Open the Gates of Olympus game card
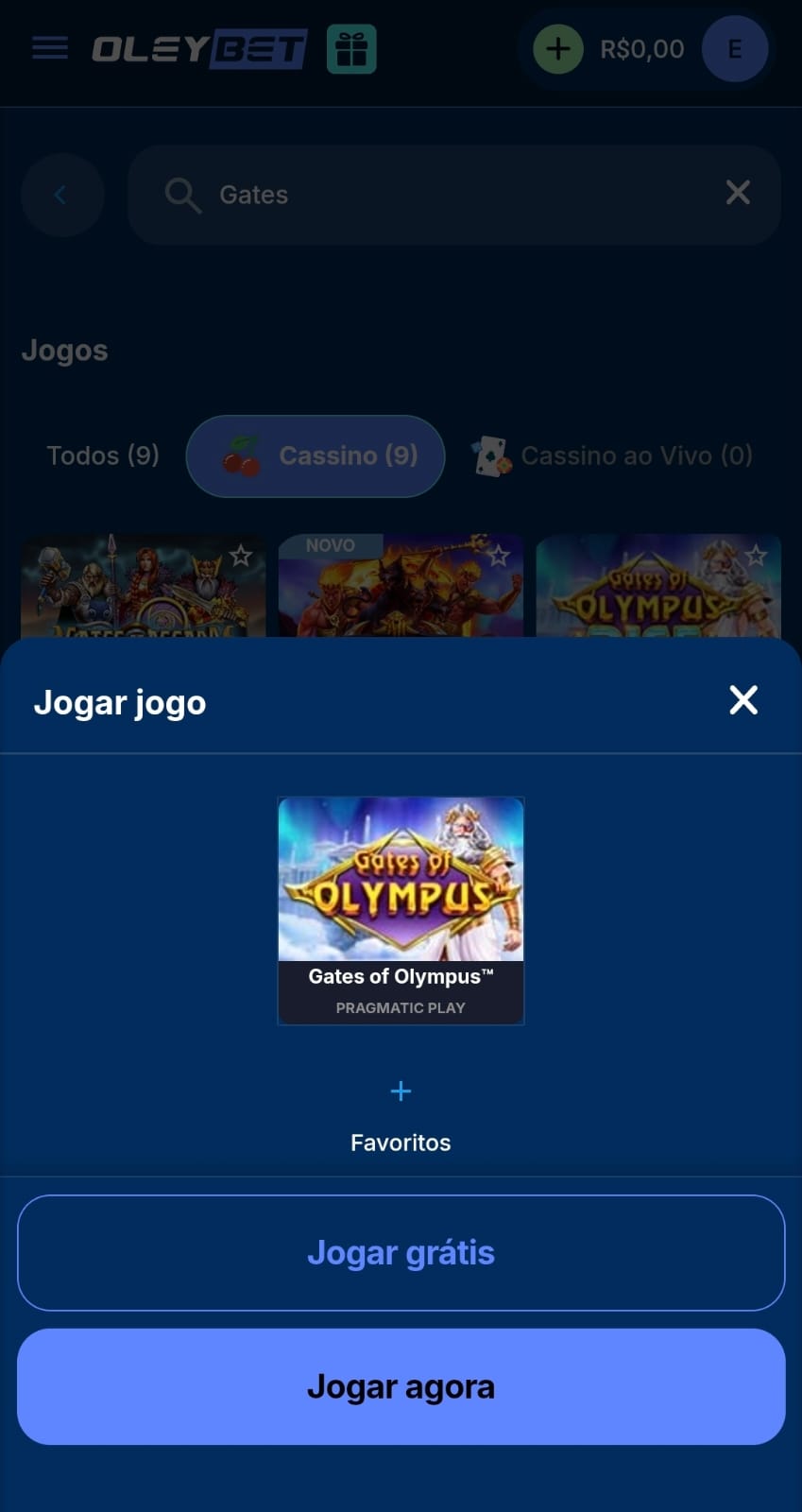 [x=401, y=910]
